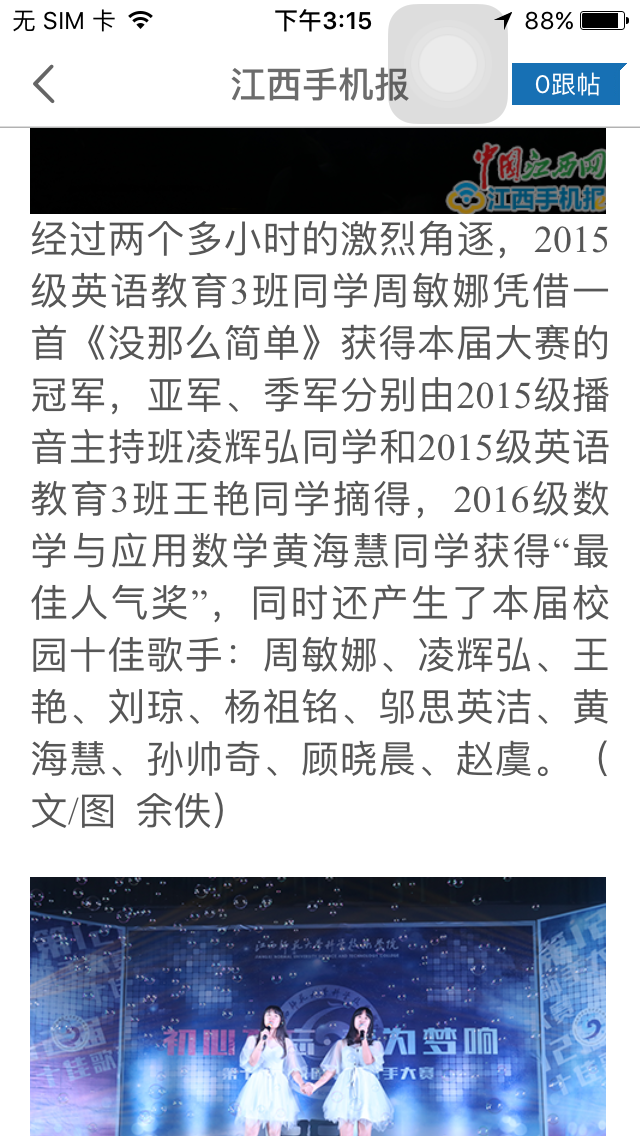The height and width of the screenshot is (1136, 640).
Task: Tap the AssistiveTouch floating button
Action: coord(447,64)
